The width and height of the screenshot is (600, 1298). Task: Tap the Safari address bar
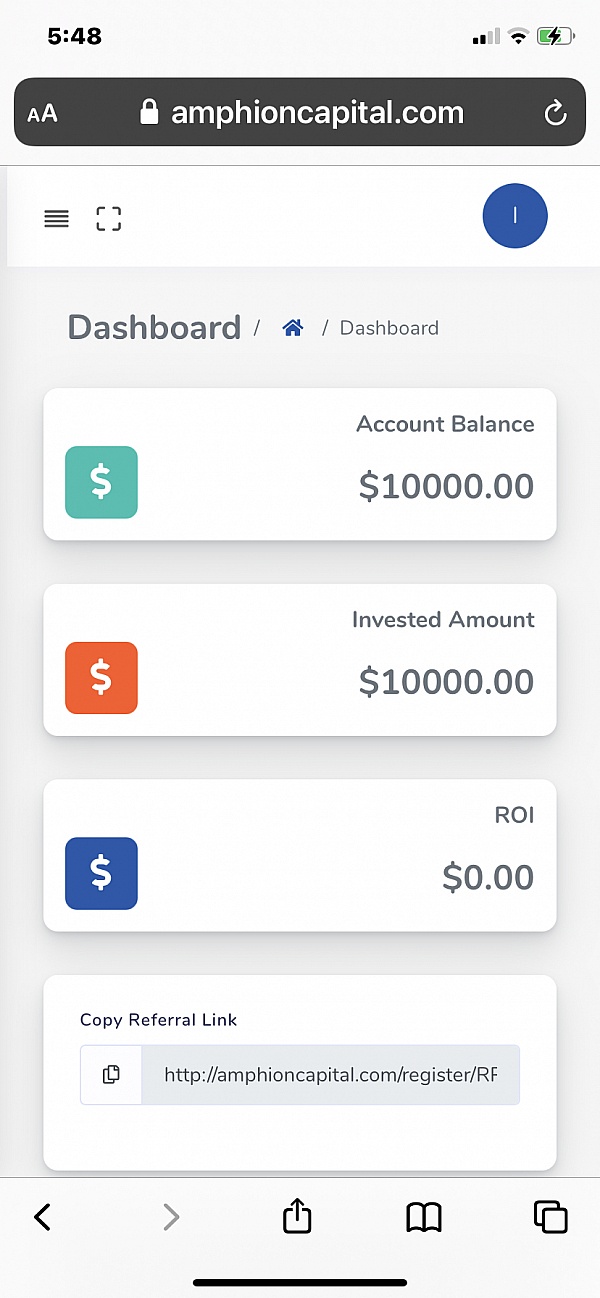click(x=300, y=112)
